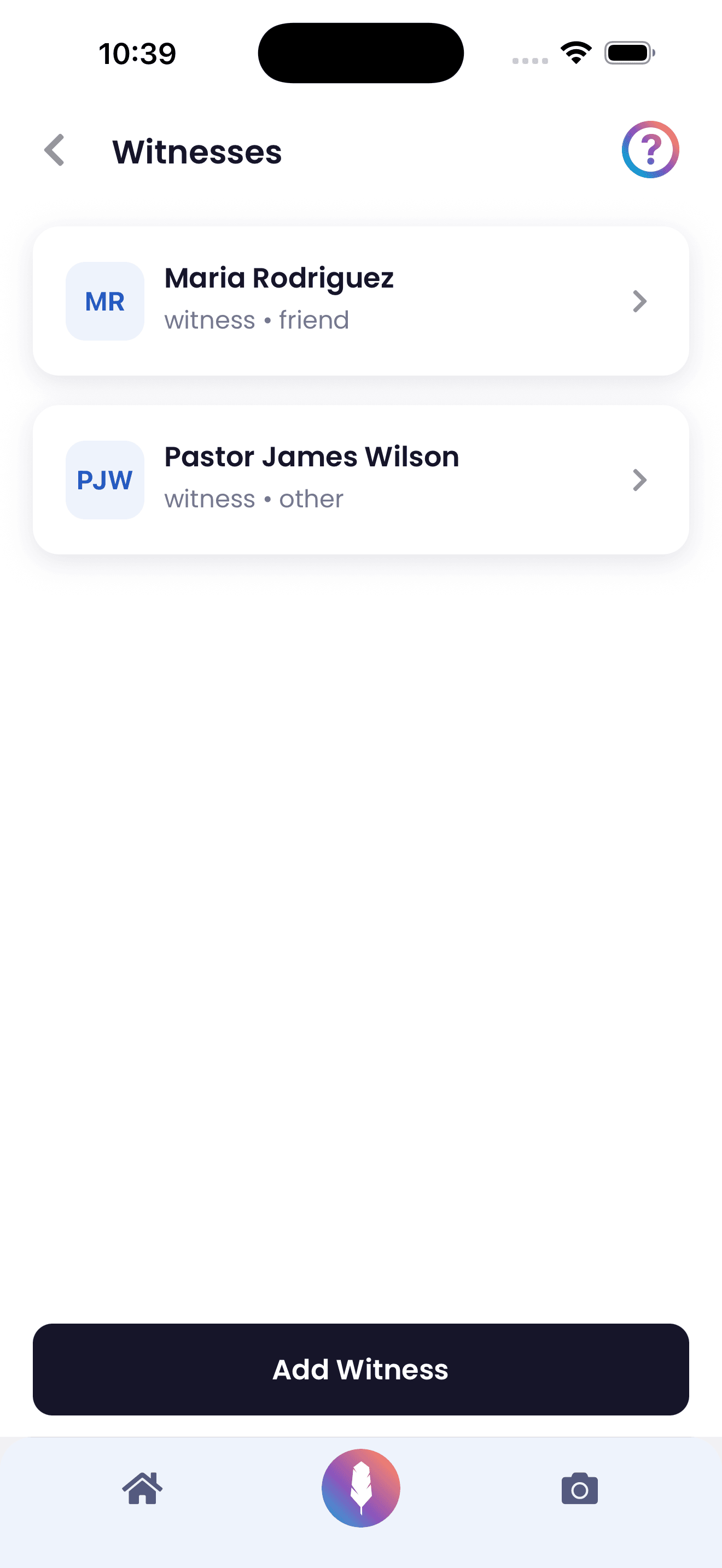The image size is (722, 1568).
Task: Open the help question mark icon
Action: click(x=650, y=150)
